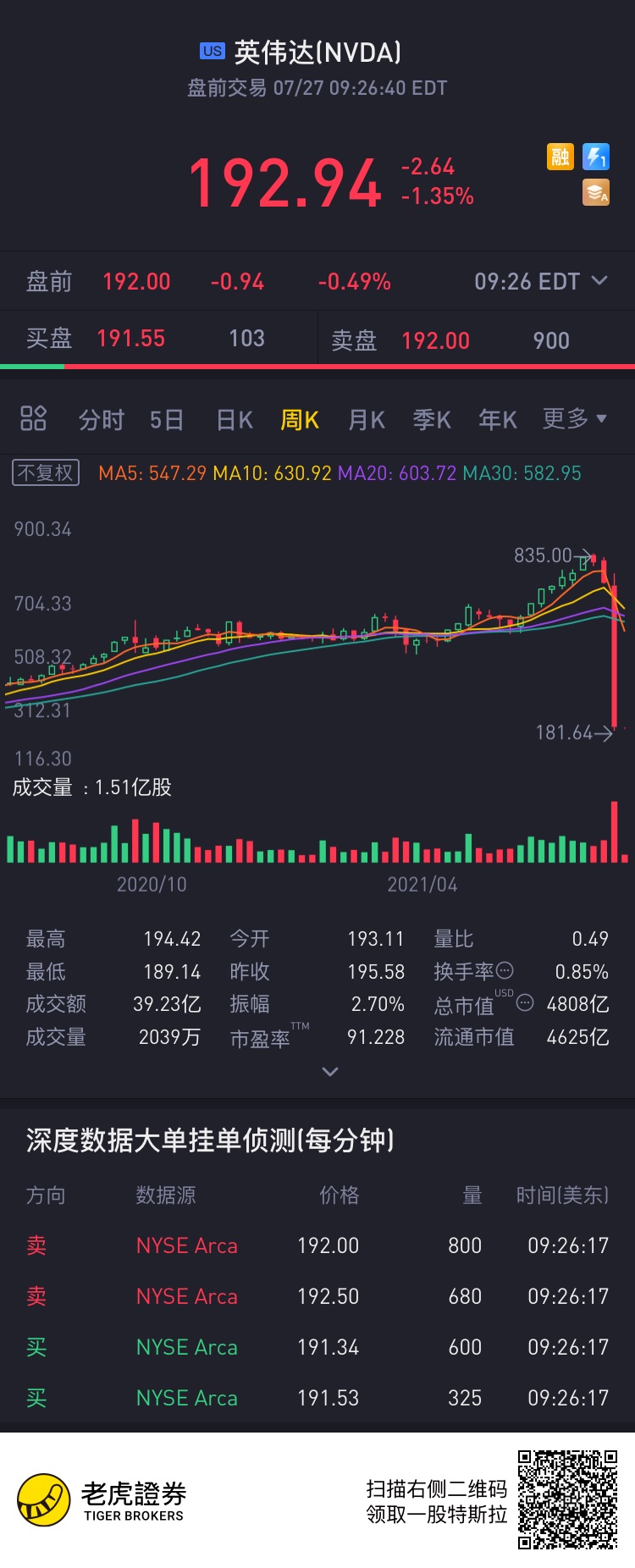
Task: Show the 季K chart
Action: click(x=432, y=420)
